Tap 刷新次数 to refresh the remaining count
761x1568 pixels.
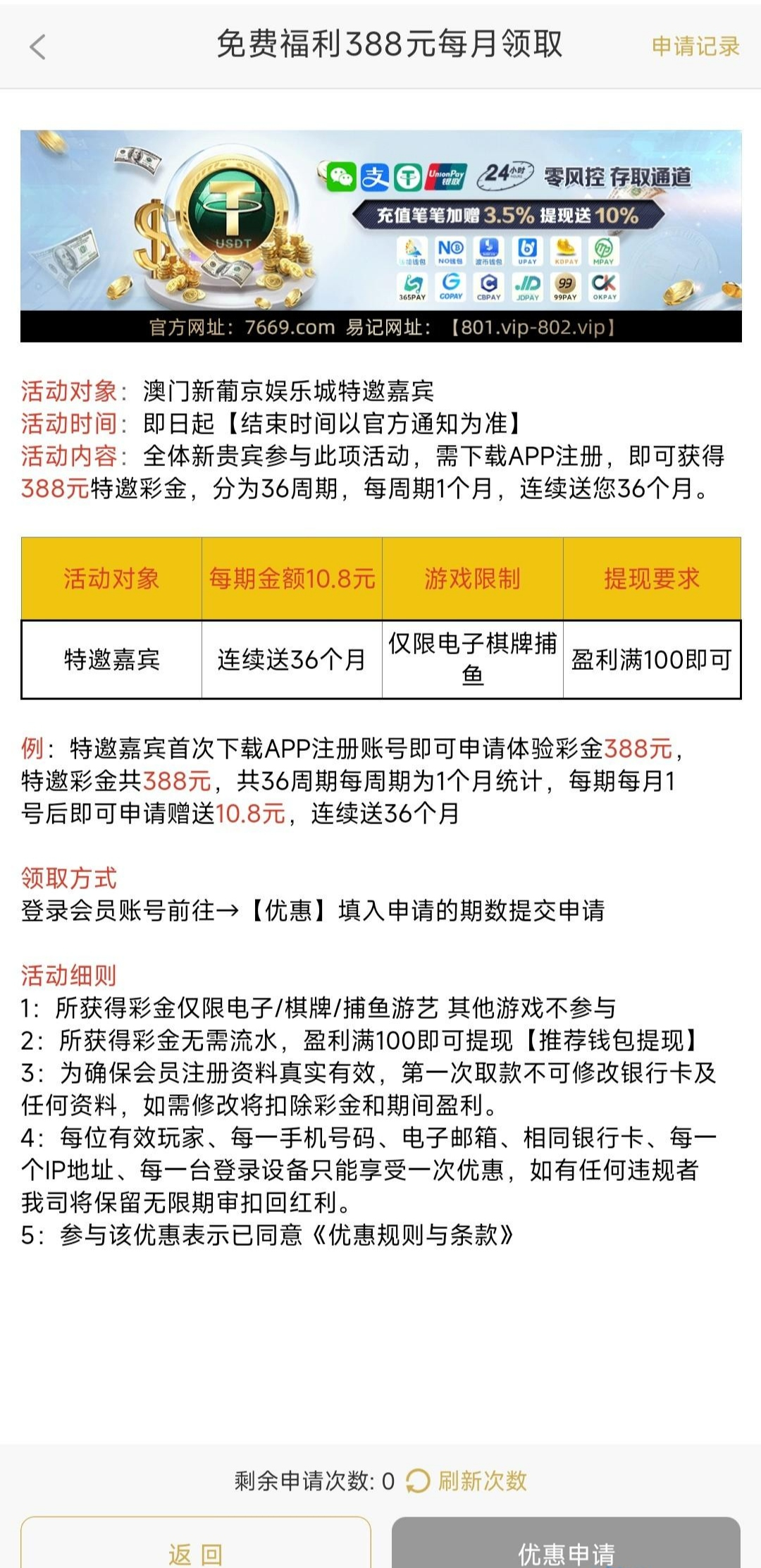pos(481,1481)
